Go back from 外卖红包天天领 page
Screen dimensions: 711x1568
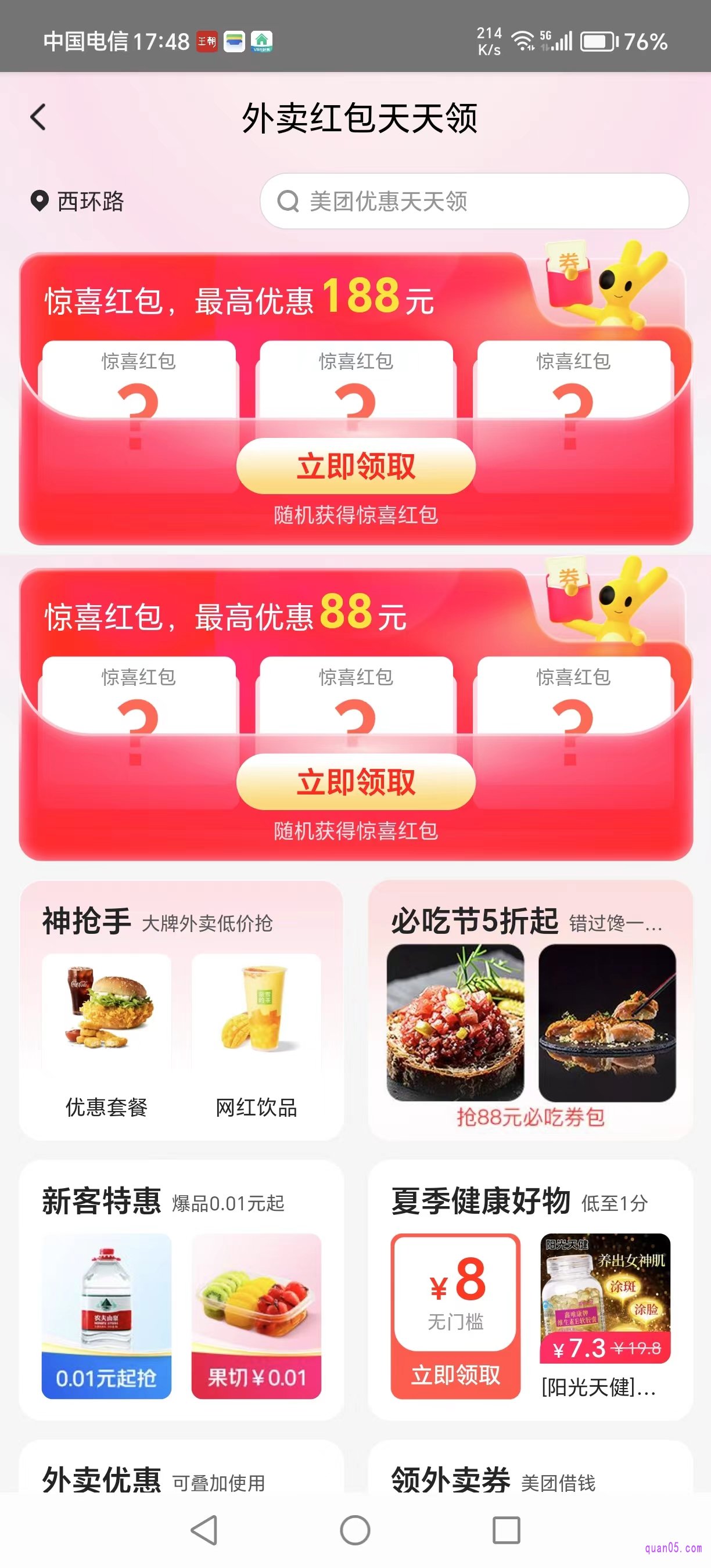pos(38,117)
